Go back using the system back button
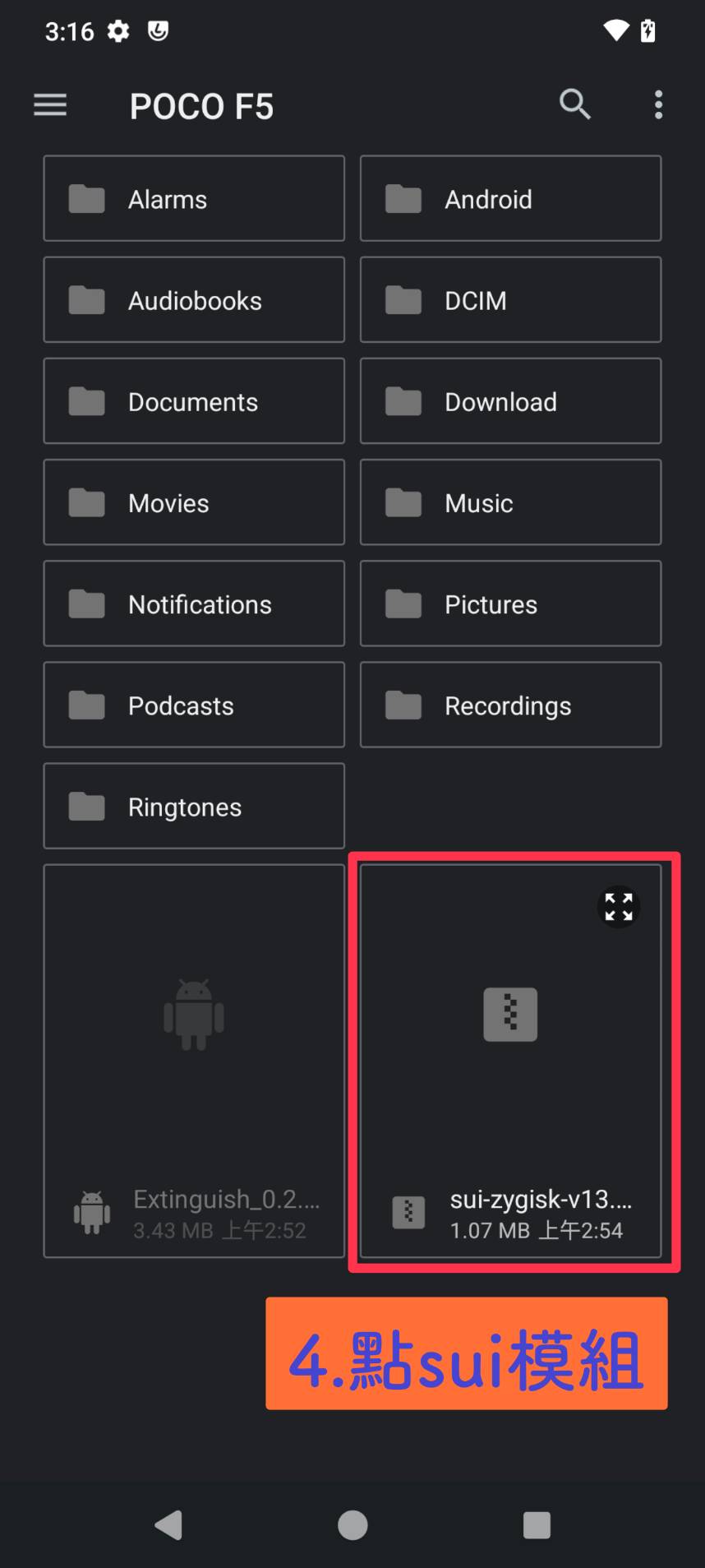Viewport: 705px width, 1568px height. (169, 1525)
